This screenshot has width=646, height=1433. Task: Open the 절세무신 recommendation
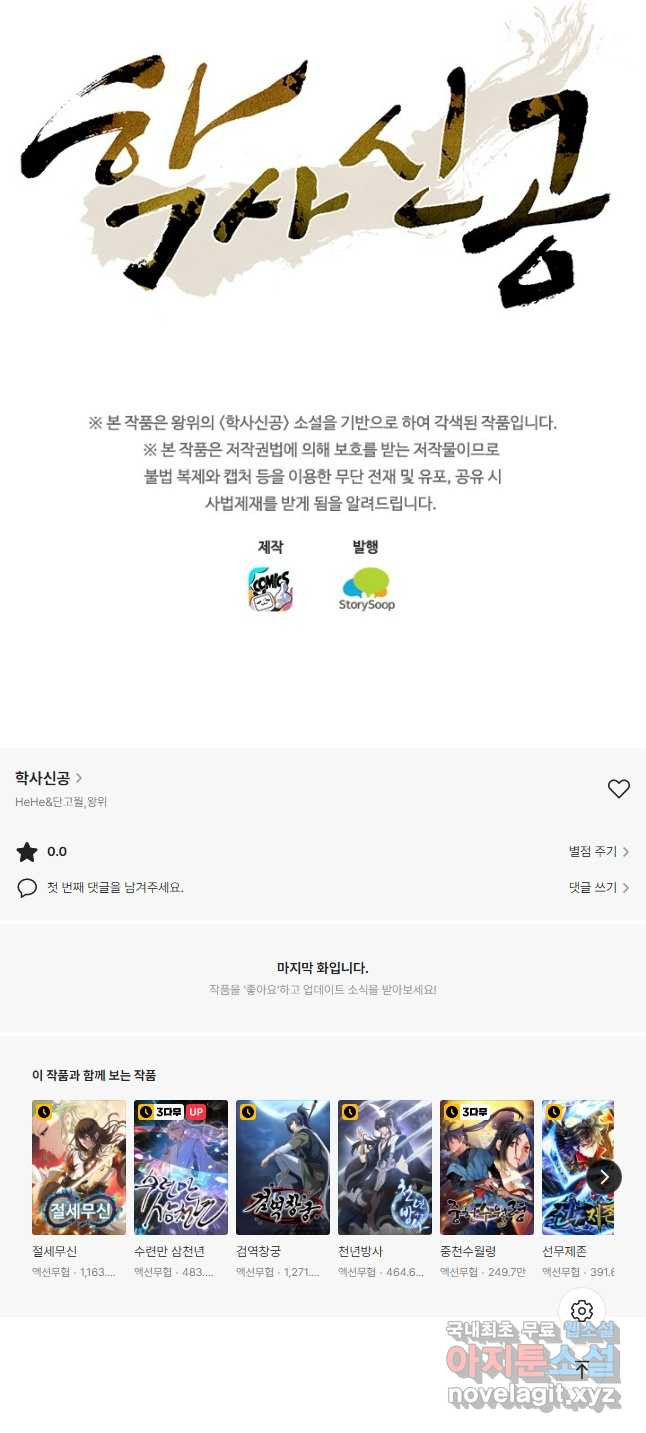(79, 1168)
